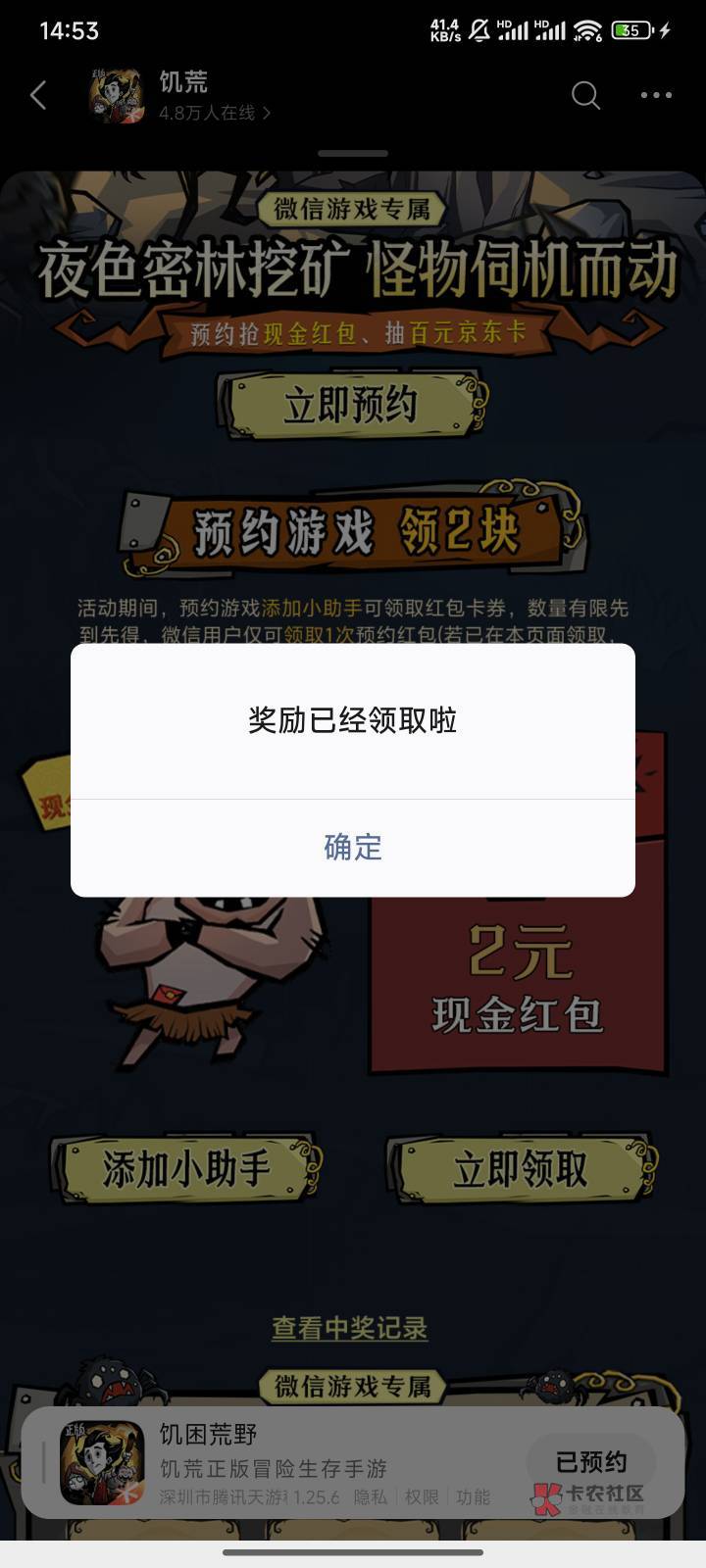Open the 查看中奖记录 link
This screenshot has width=706, height=1568.
[350, 1328]
